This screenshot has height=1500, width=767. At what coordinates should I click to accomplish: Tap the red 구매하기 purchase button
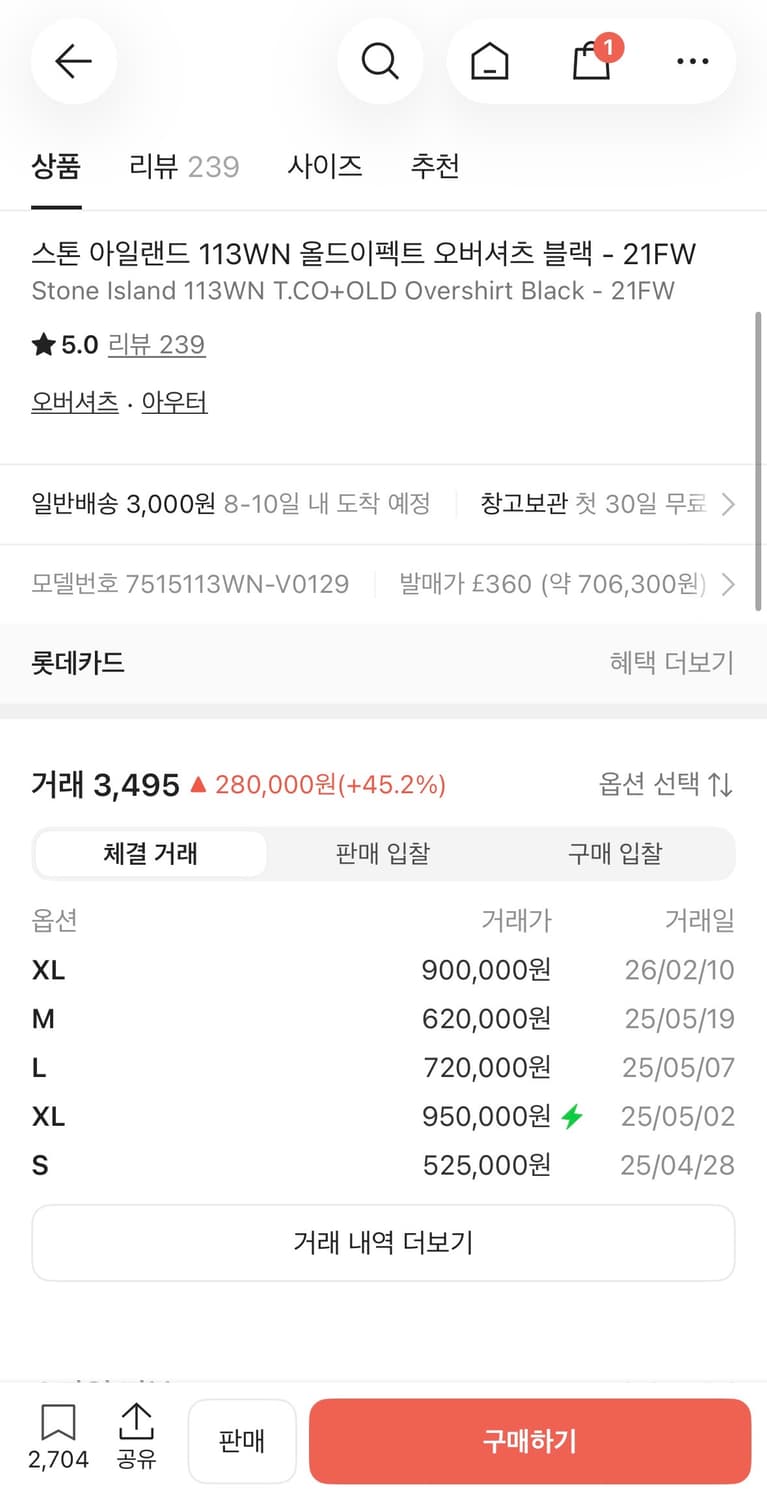pyautogui.click(x=528, y=1441)
